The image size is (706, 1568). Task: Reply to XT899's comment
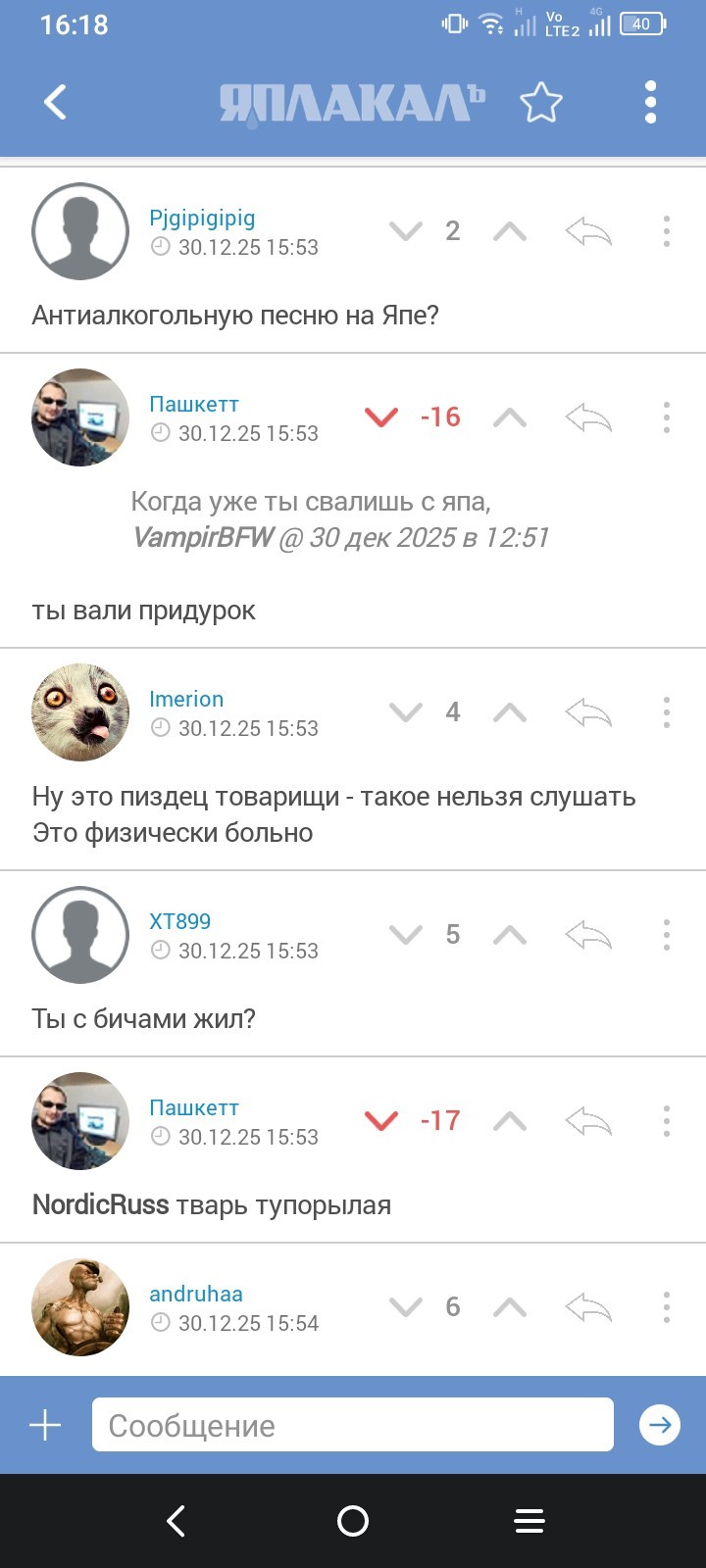(588, 935)
